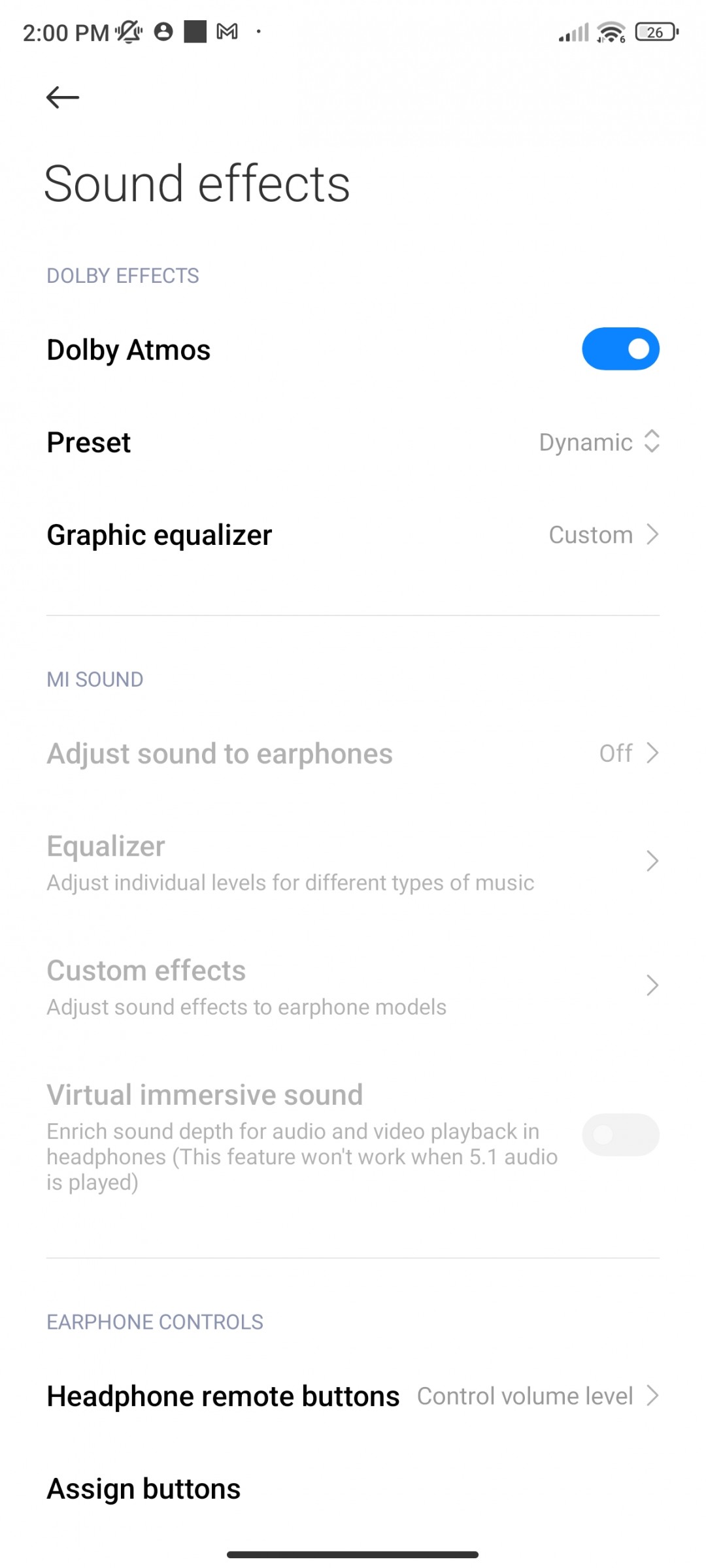Open Custom effects for earphone models
This screenshot has height=1568, width=706.
coord(353,987)
